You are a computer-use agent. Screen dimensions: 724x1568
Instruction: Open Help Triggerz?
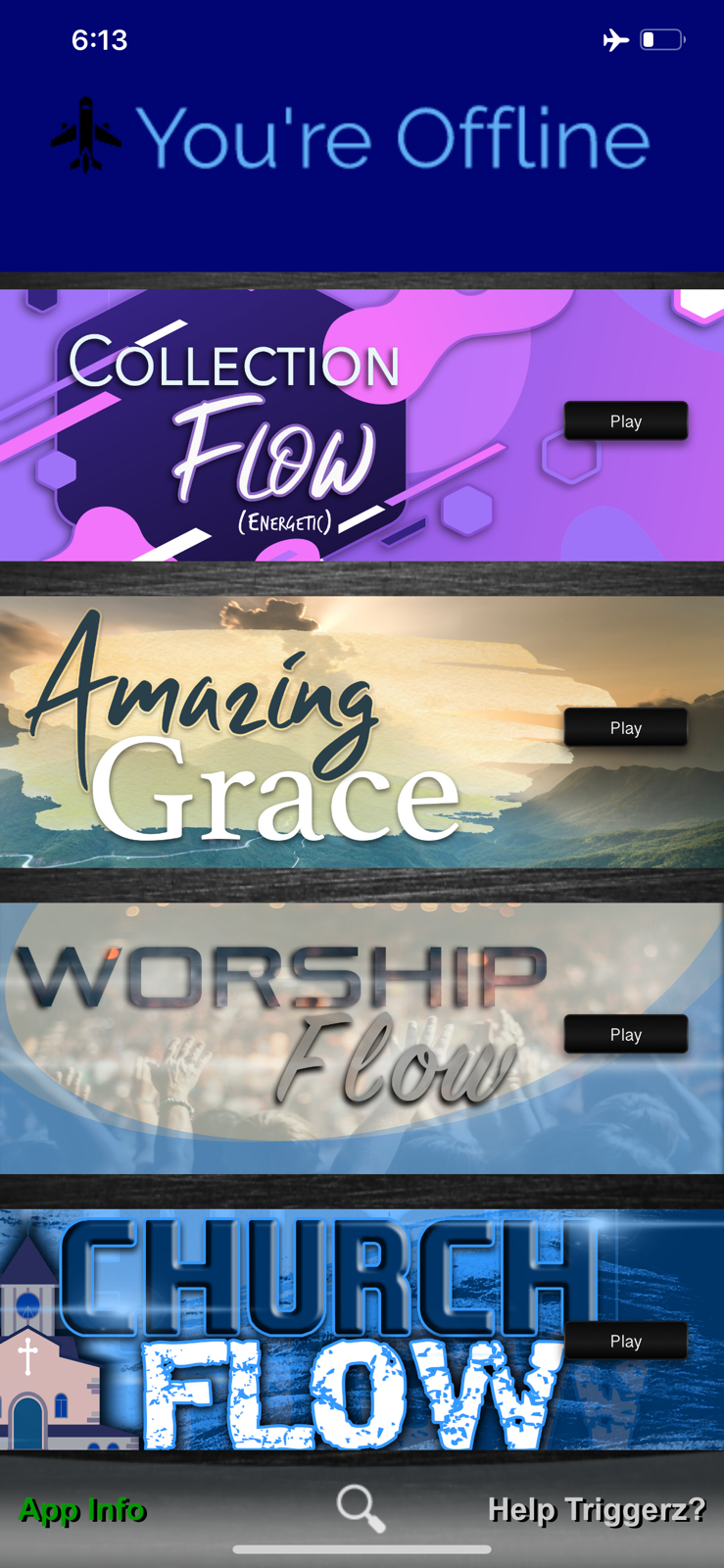(x=596, y=1510)
